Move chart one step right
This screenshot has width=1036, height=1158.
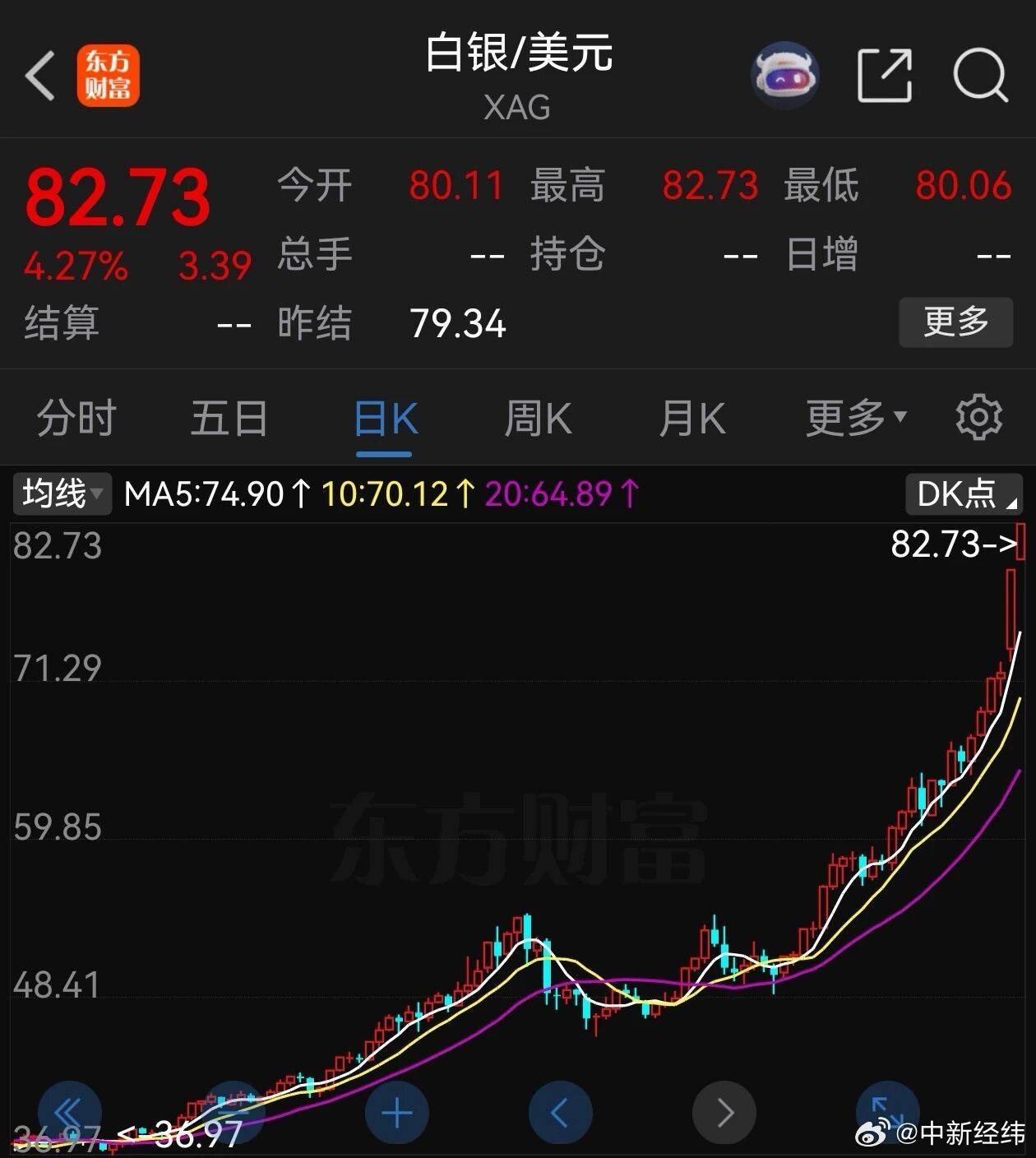tap(724, 1114)
